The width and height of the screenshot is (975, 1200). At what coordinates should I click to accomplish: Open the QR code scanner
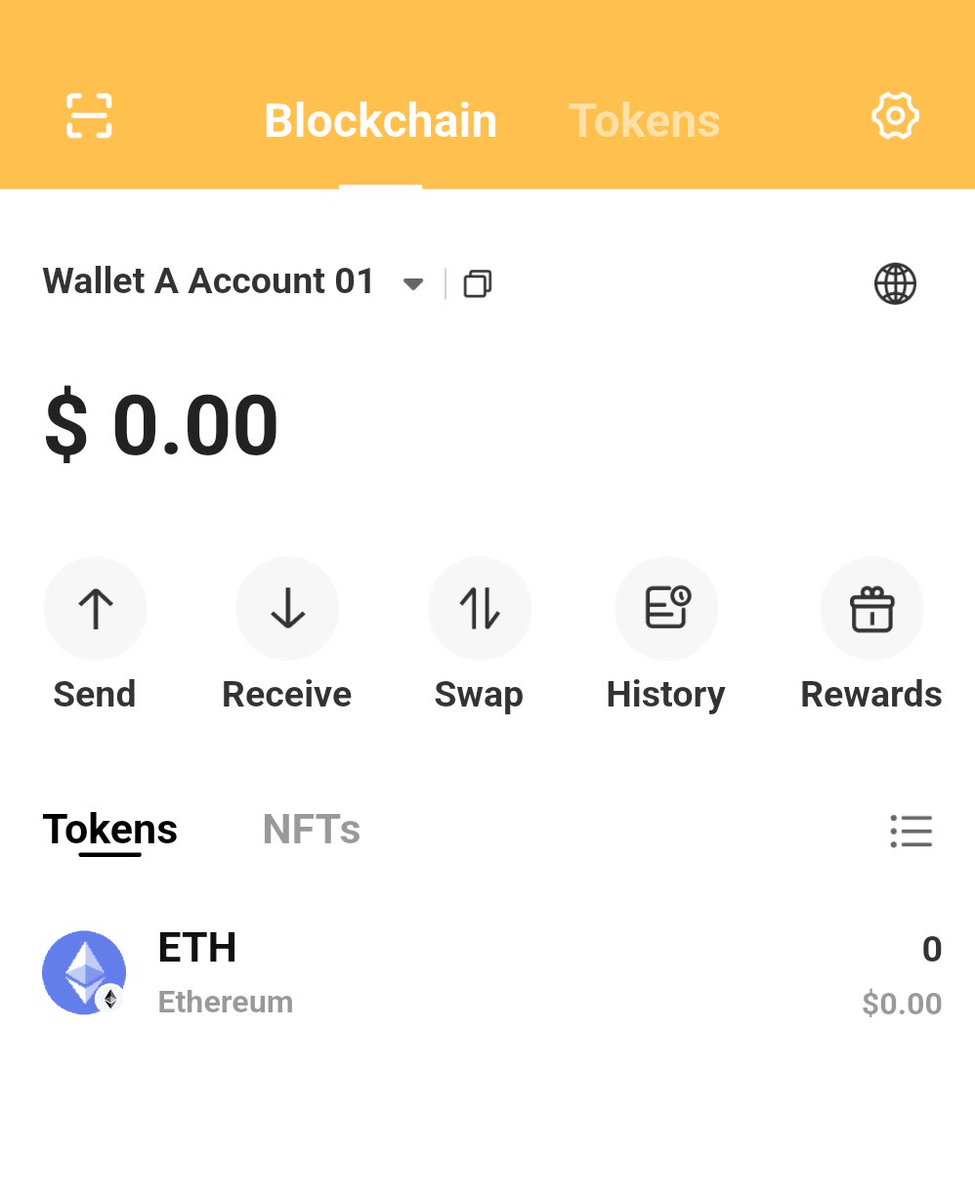point(89,116)
